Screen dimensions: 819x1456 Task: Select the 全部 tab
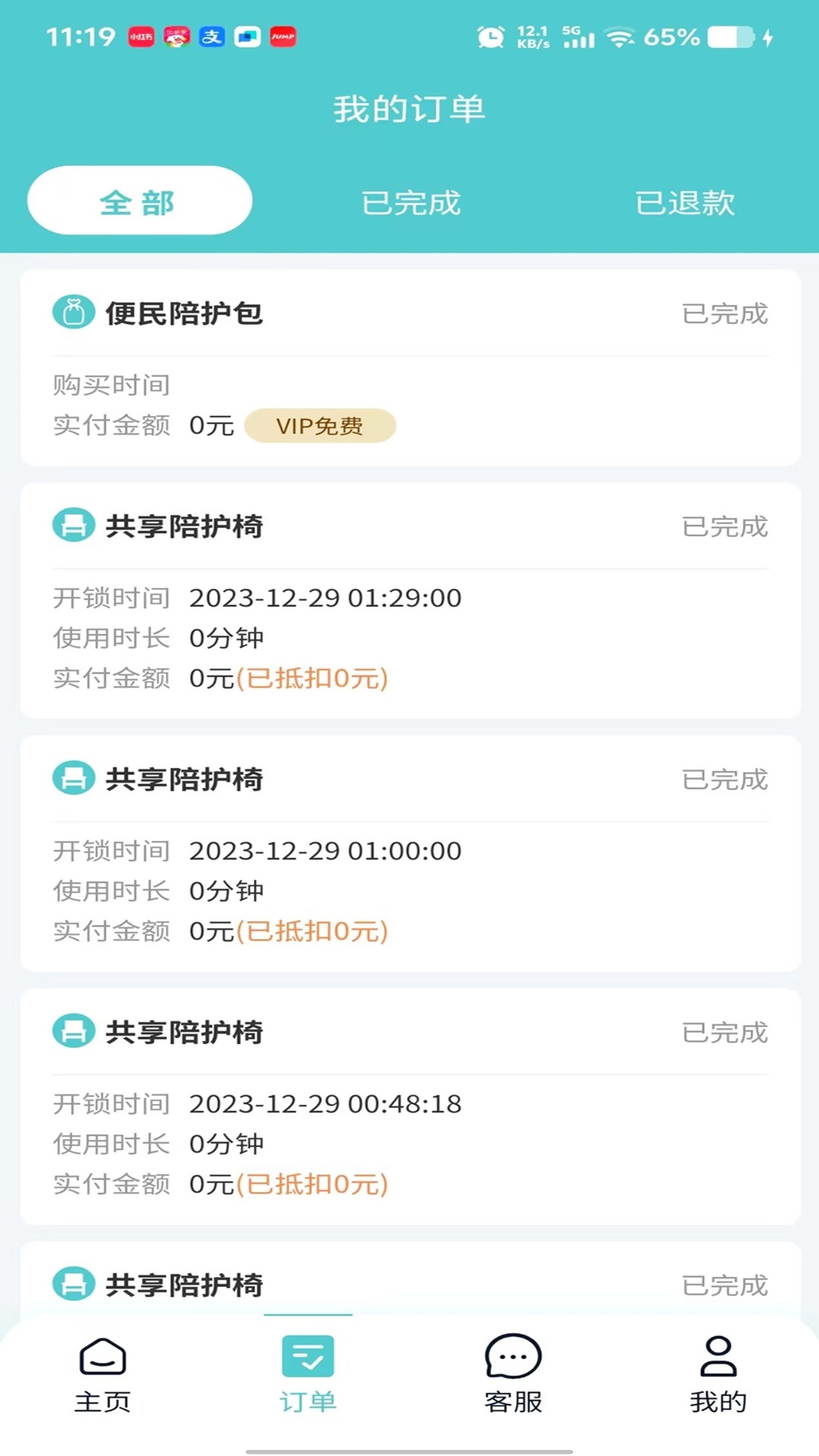click(x=138, y=200)
